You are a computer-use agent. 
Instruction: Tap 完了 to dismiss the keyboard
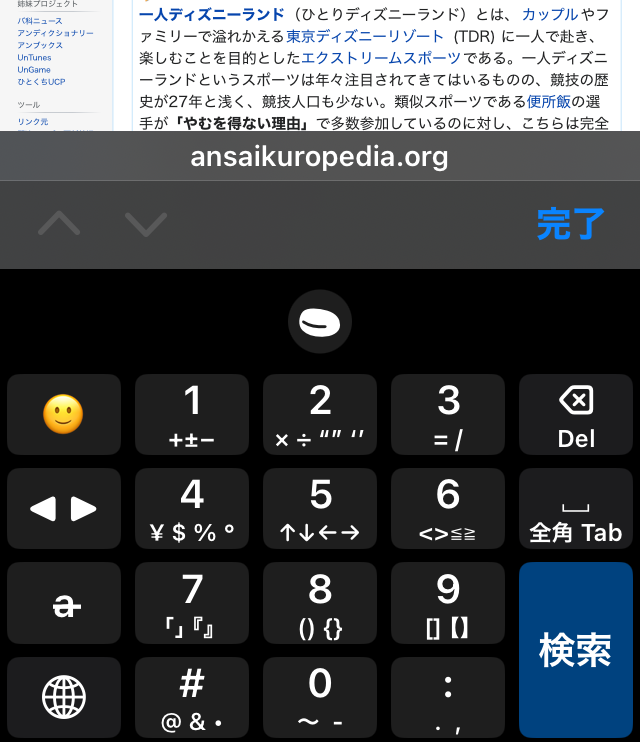click(570, 223)
